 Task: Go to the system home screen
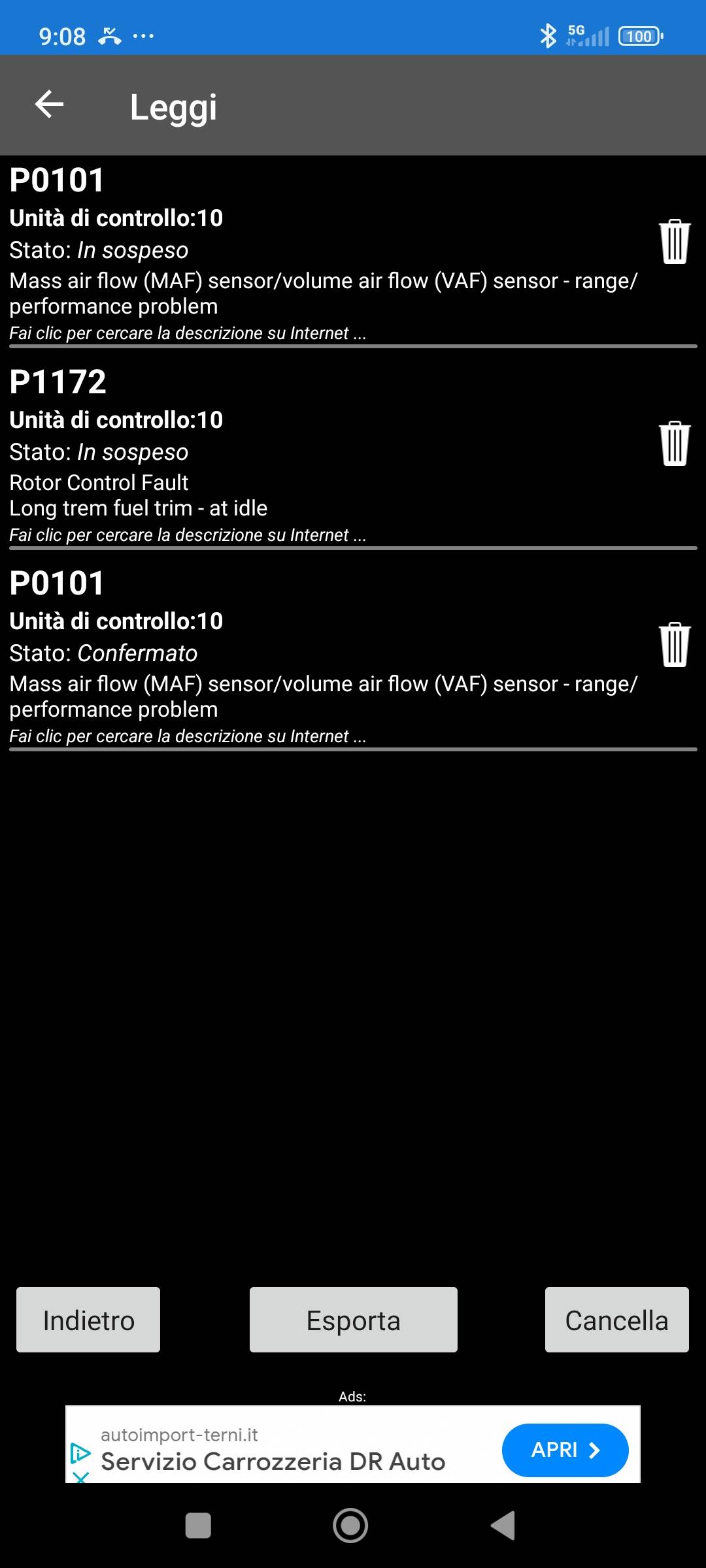tap(350, 1526)
